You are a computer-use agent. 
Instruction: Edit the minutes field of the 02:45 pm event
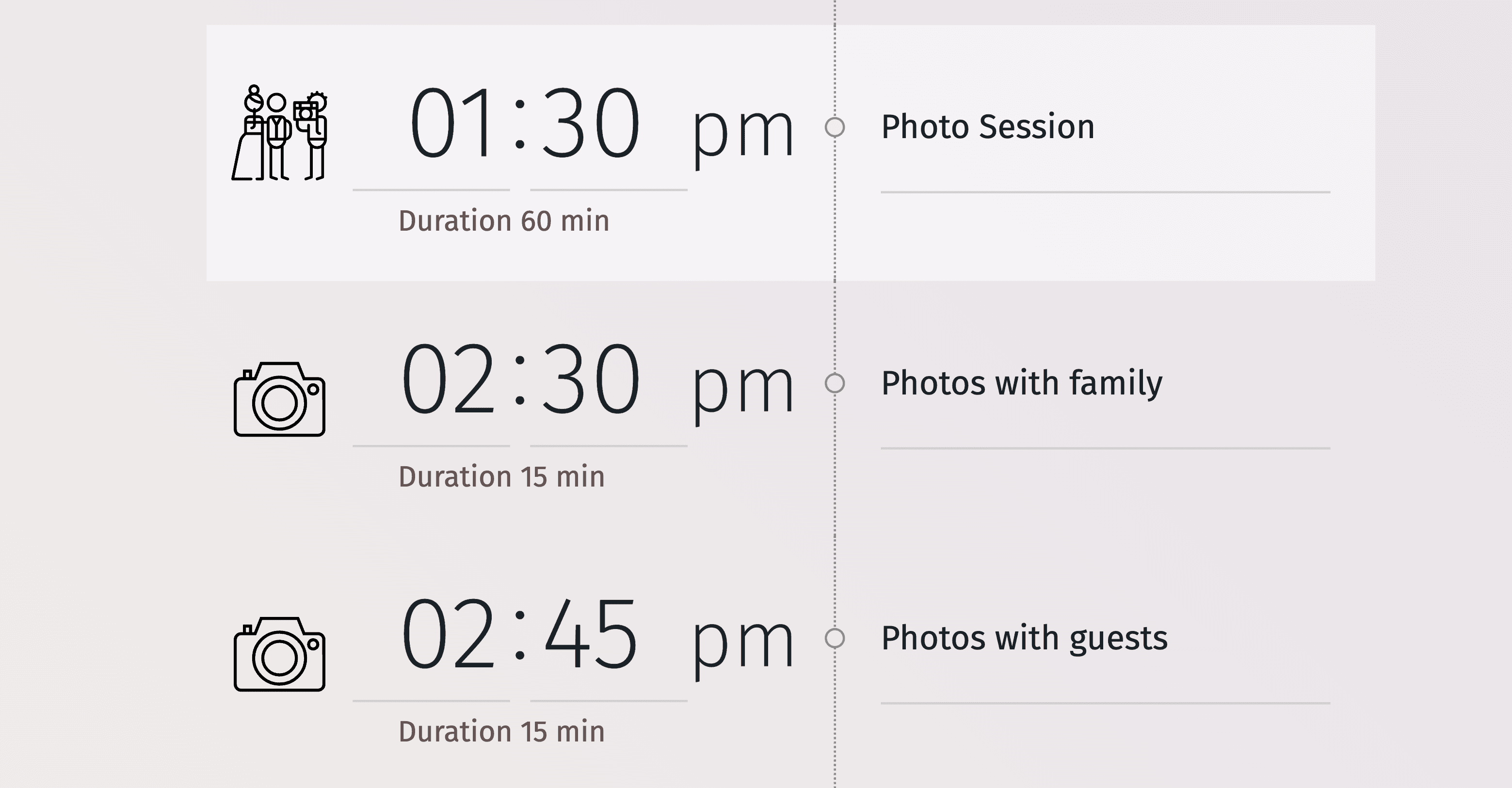tap(591, 635)
